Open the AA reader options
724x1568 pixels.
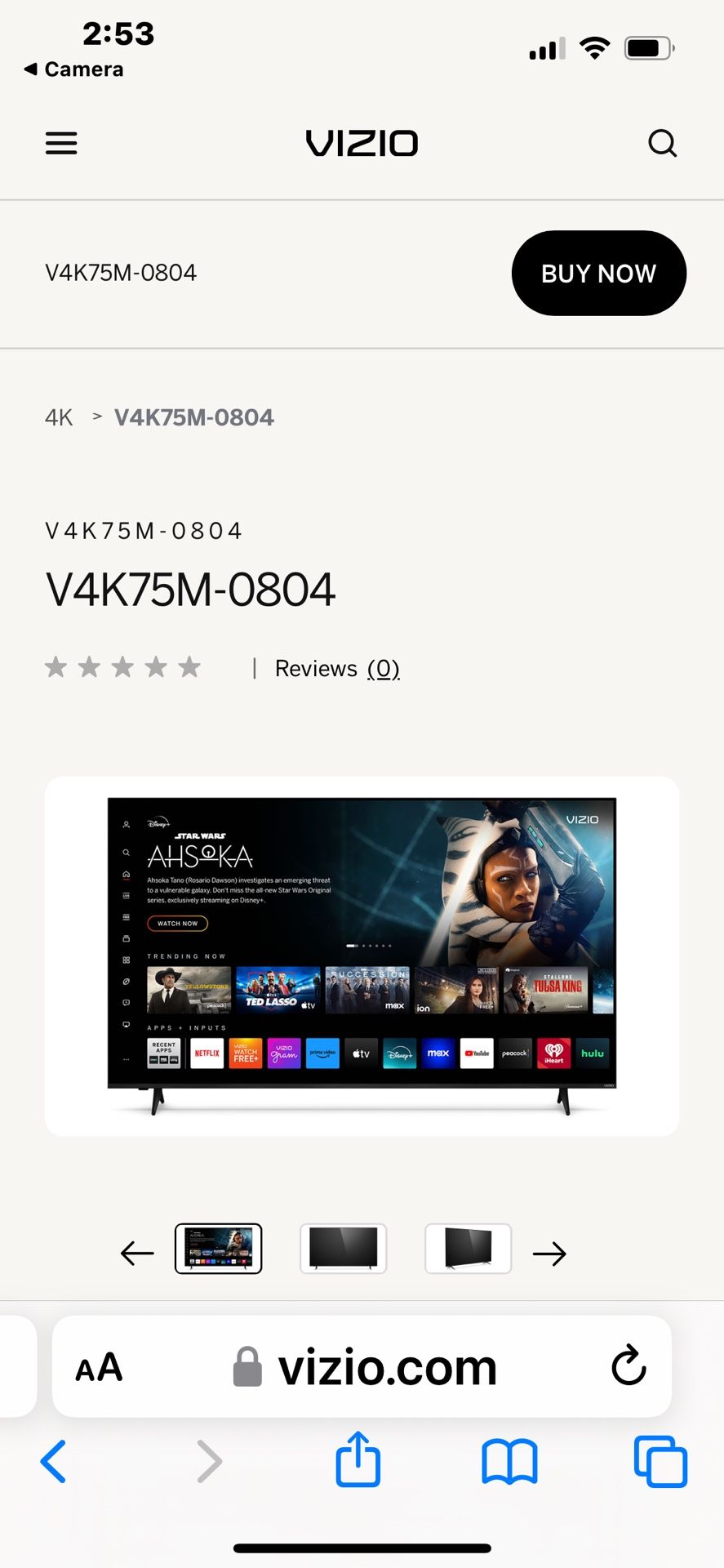click(99, 1367)
